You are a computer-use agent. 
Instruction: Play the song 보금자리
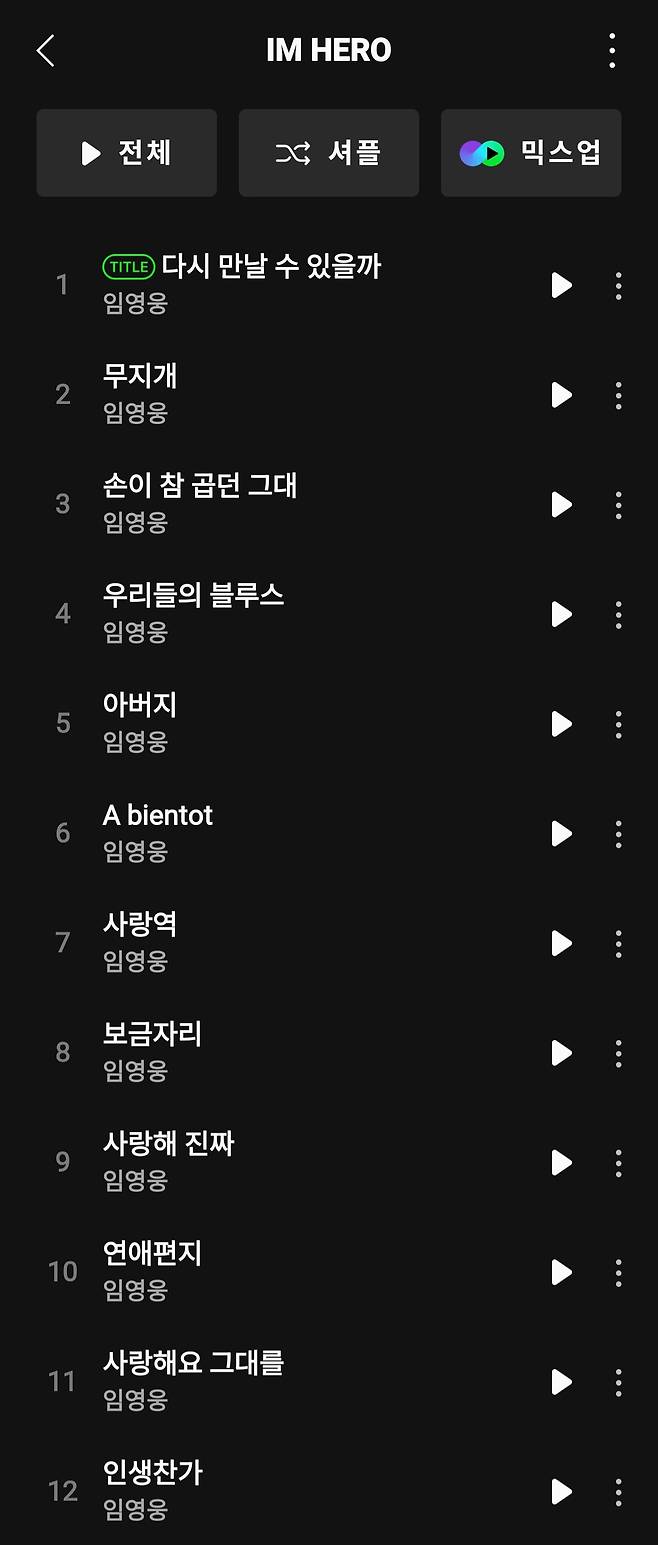(562, 1053)
